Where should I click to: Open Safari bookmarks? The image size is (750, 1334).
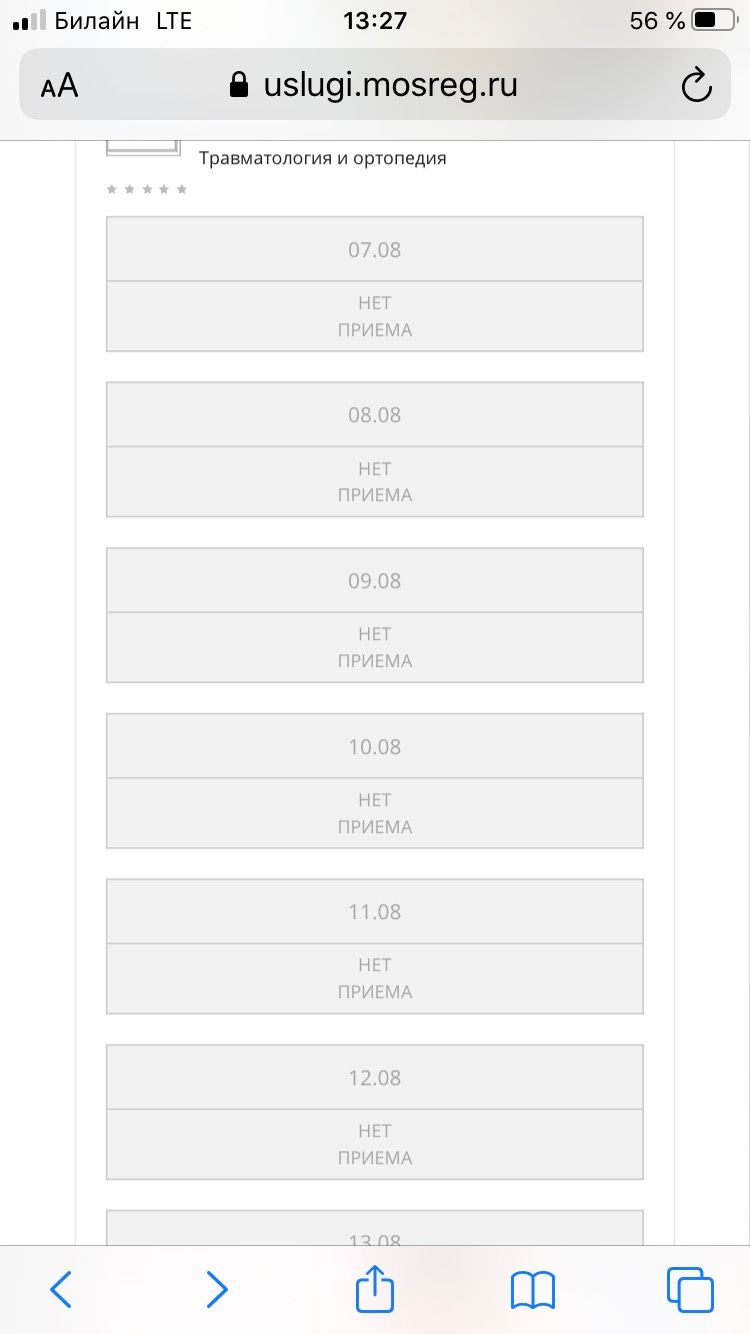click(x=533, y=1290)
